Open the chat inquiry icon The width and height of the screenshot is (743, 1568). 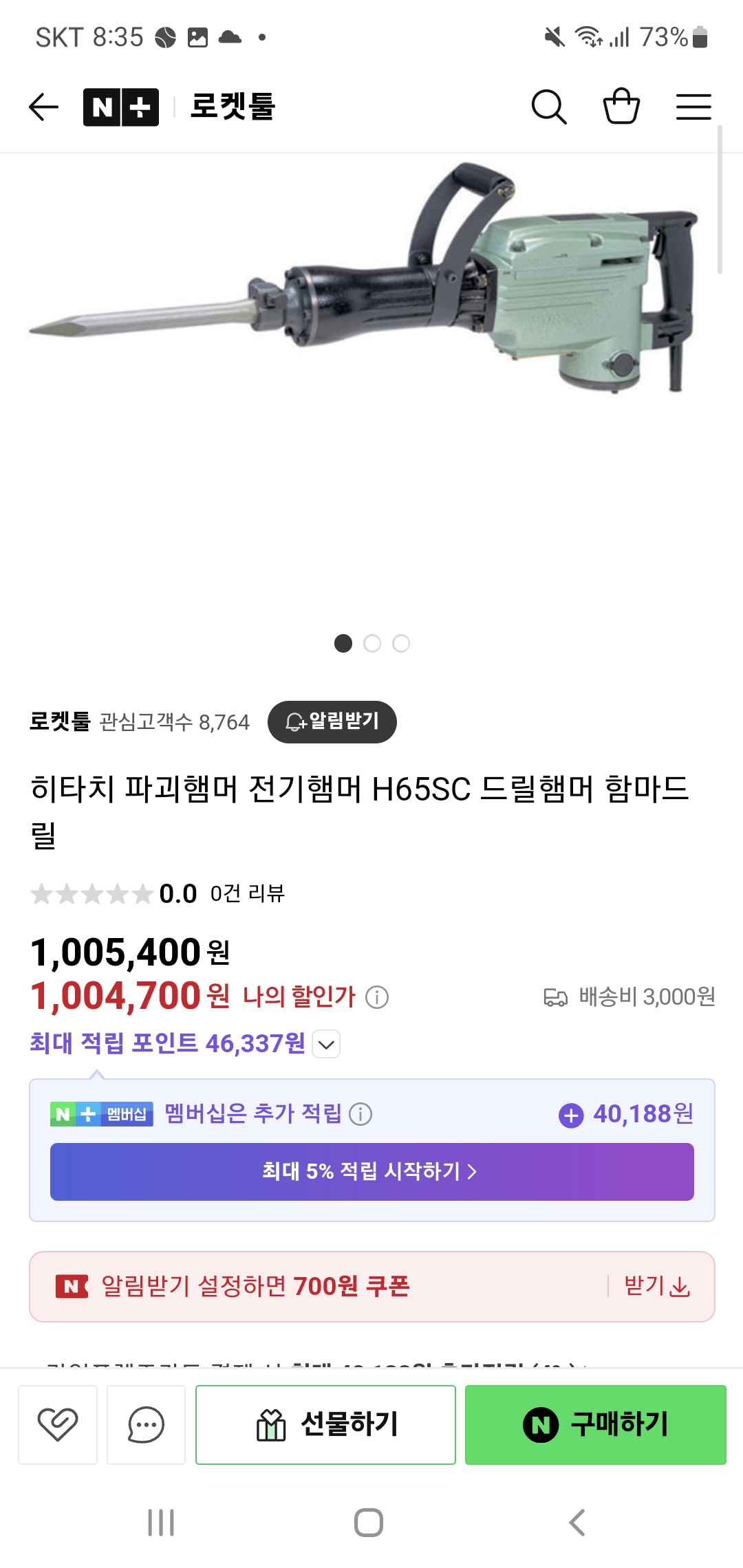tap(147, 1424)
